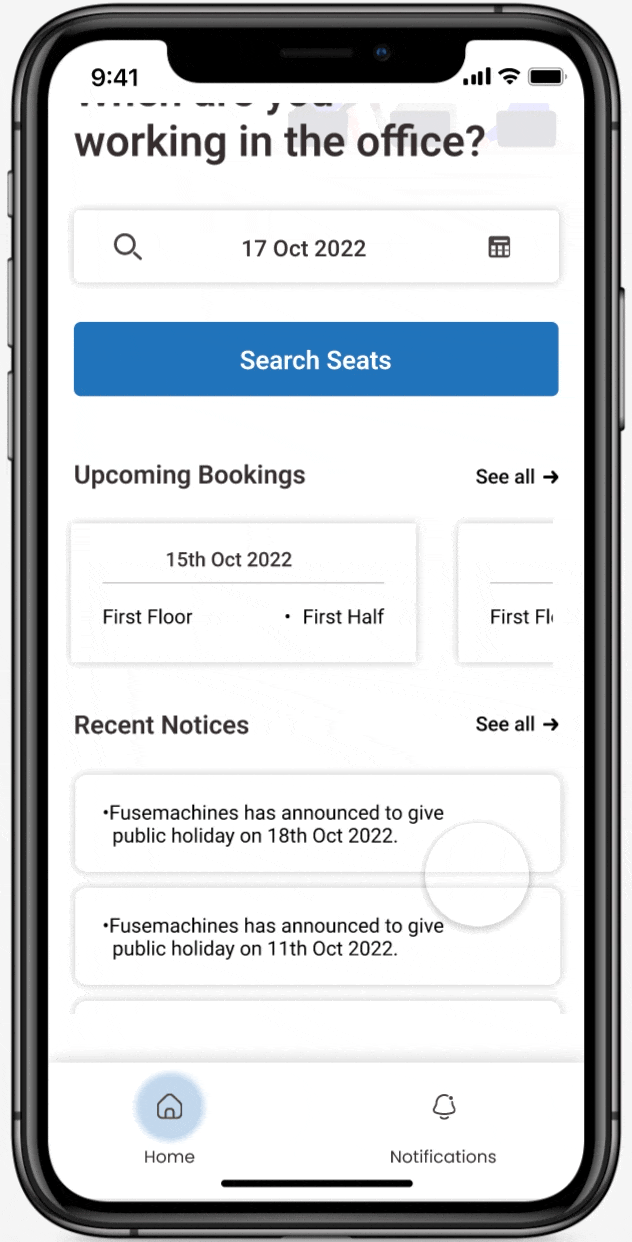Image resolution: width=632 pixels, height=1242 pixels.
Task: See all Upcoming Bookings
Action: coord(517,477)
